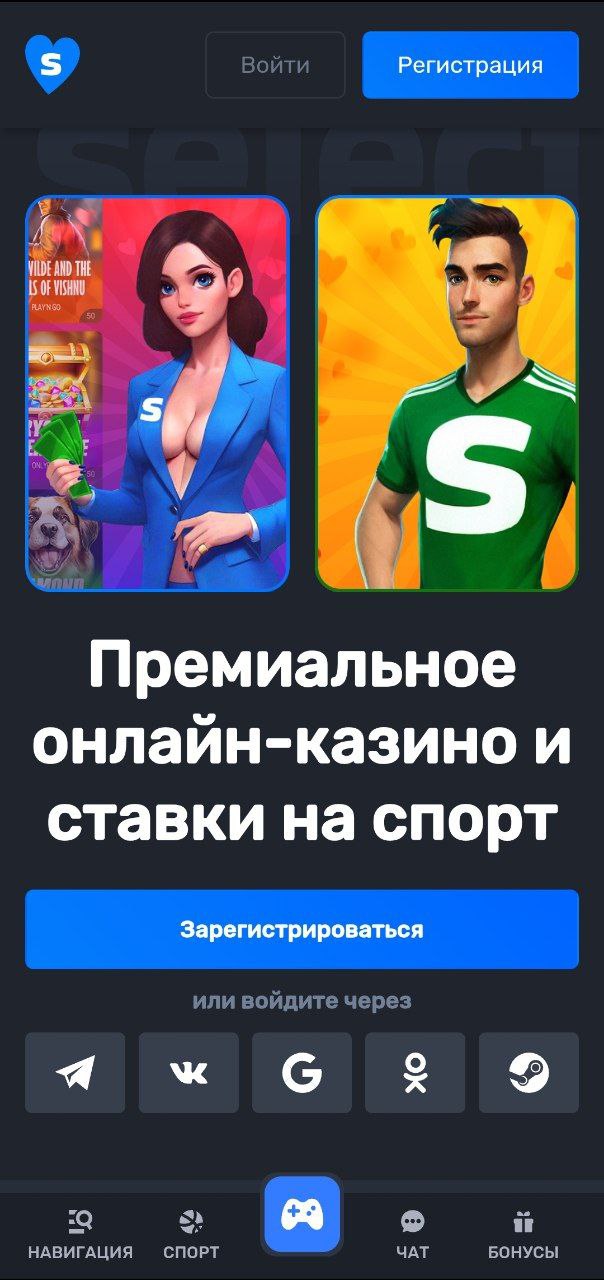Open Регистрация in the top bar
The width and height of the screenshot is (604, 1280).
(x=470, y=65)
